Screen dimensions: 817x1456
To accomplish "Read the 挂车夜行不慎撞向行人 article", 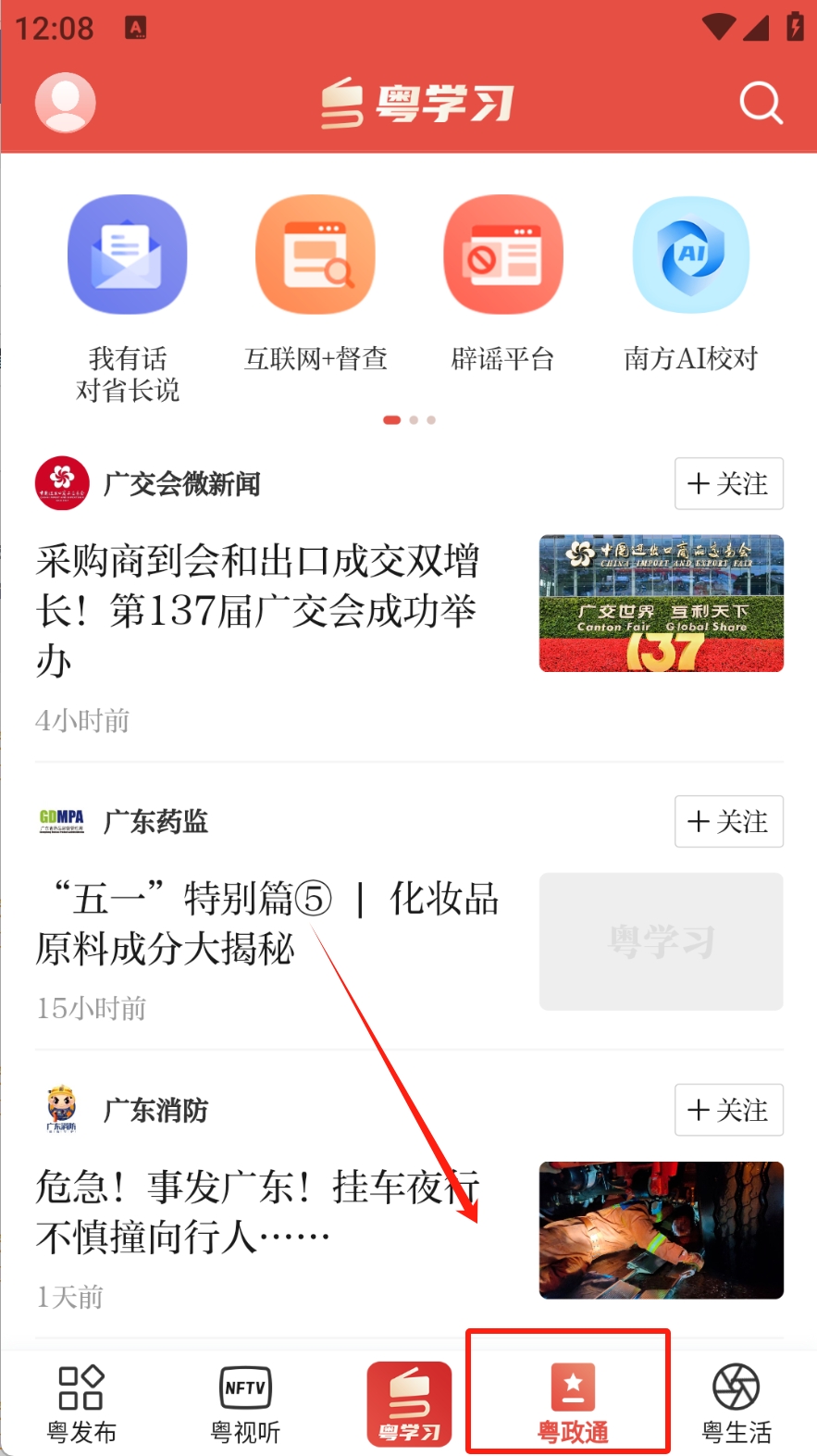I will [259, 1211].
